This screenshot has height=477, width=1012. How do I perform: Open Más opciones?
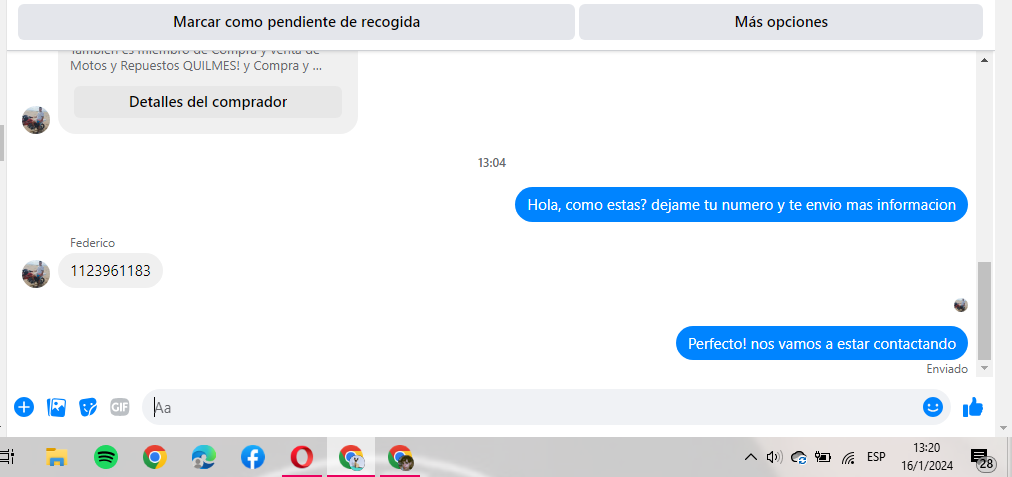tap(780, 22)
